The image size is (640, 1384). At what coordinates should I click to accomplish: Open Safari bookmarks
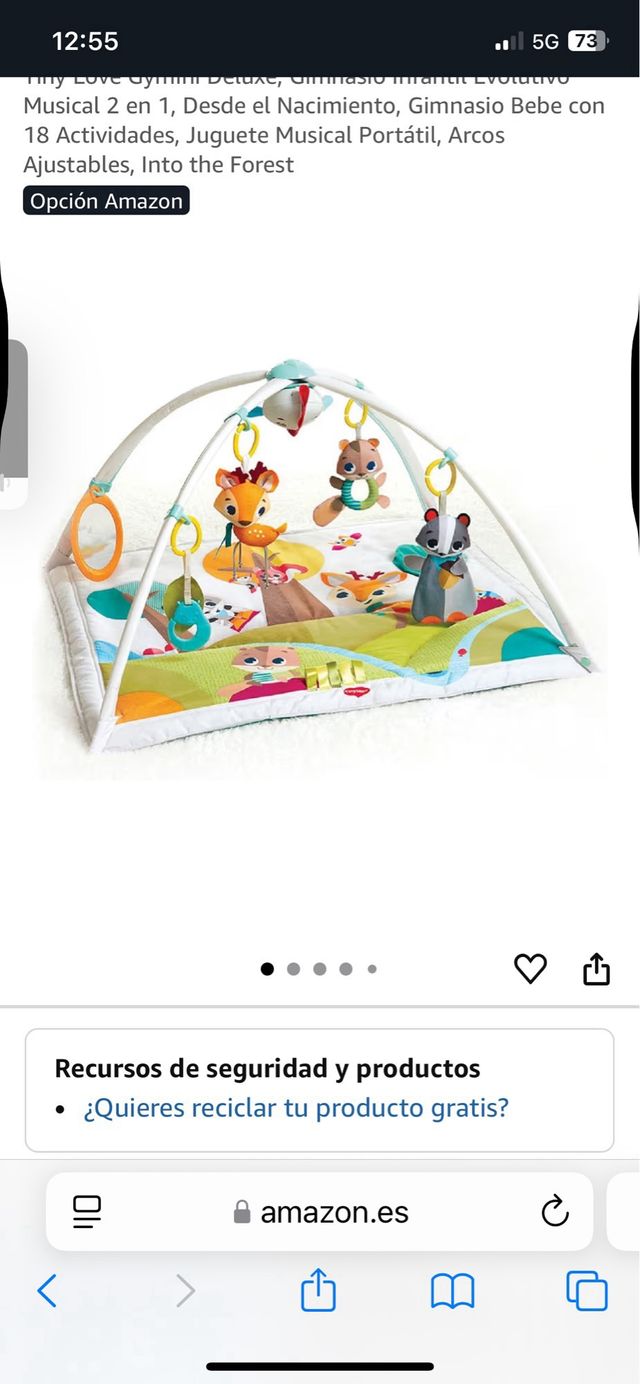click(452, 1291)
